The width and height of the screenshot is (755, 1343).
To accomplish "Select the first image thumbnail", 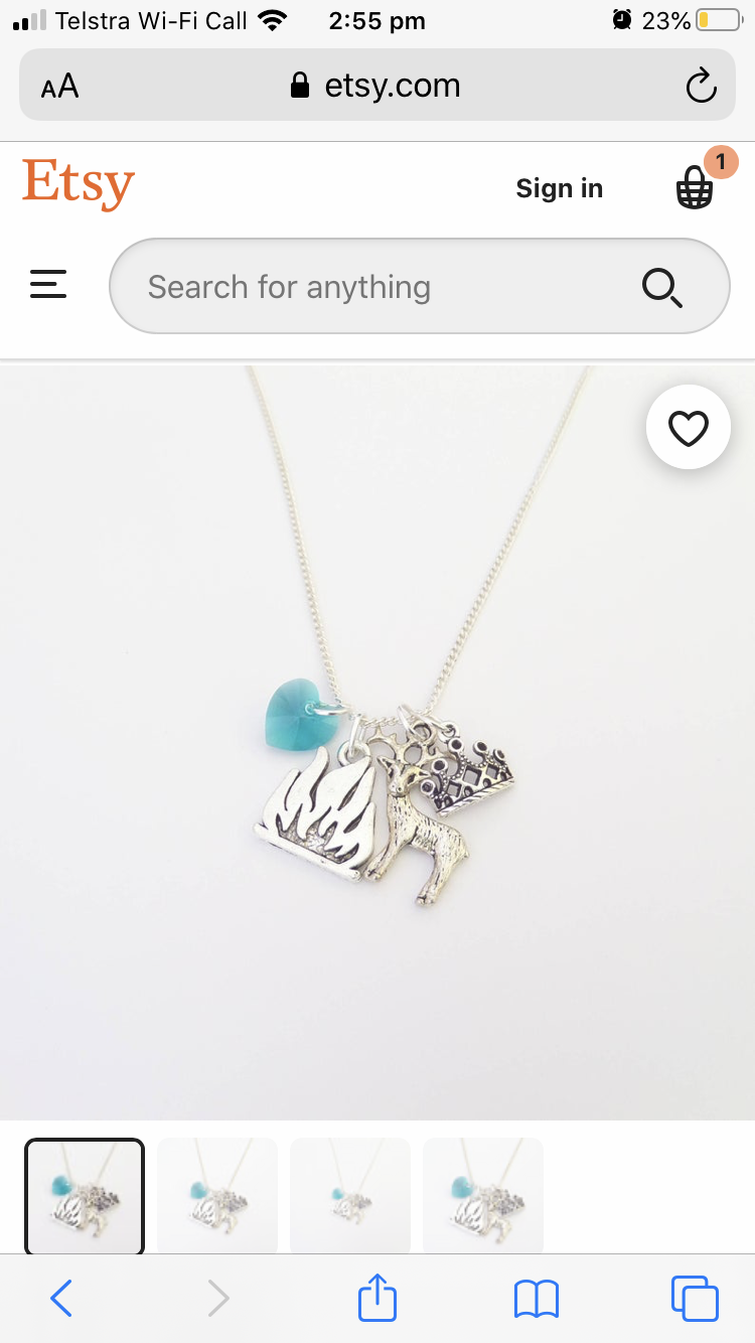I will click(84, 1195).
